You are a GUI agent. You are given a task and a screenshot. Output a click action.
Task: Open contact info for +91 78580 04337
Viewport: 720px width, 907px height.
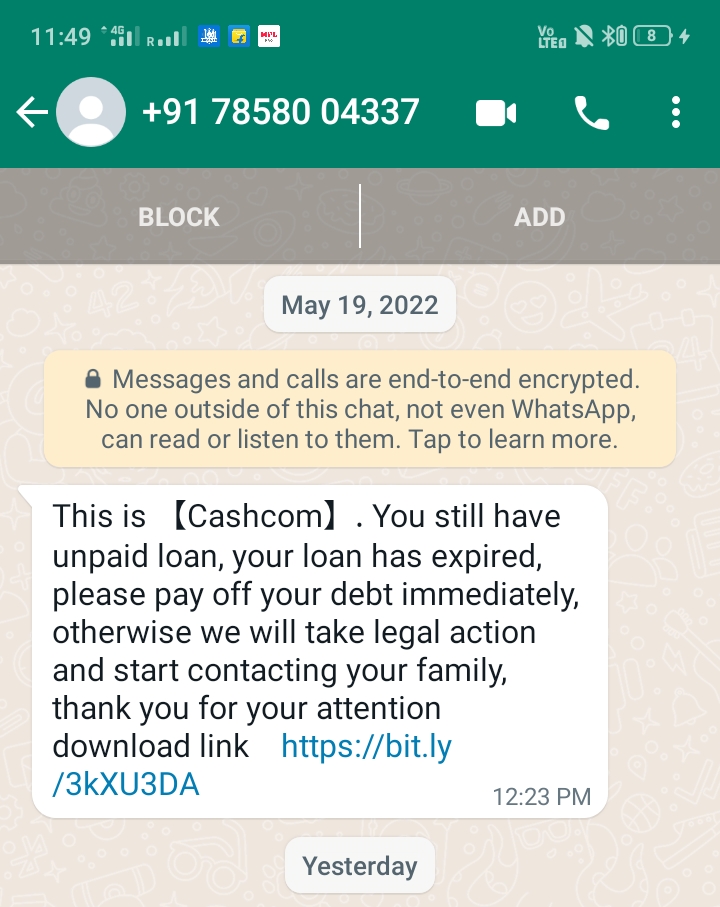280,112
